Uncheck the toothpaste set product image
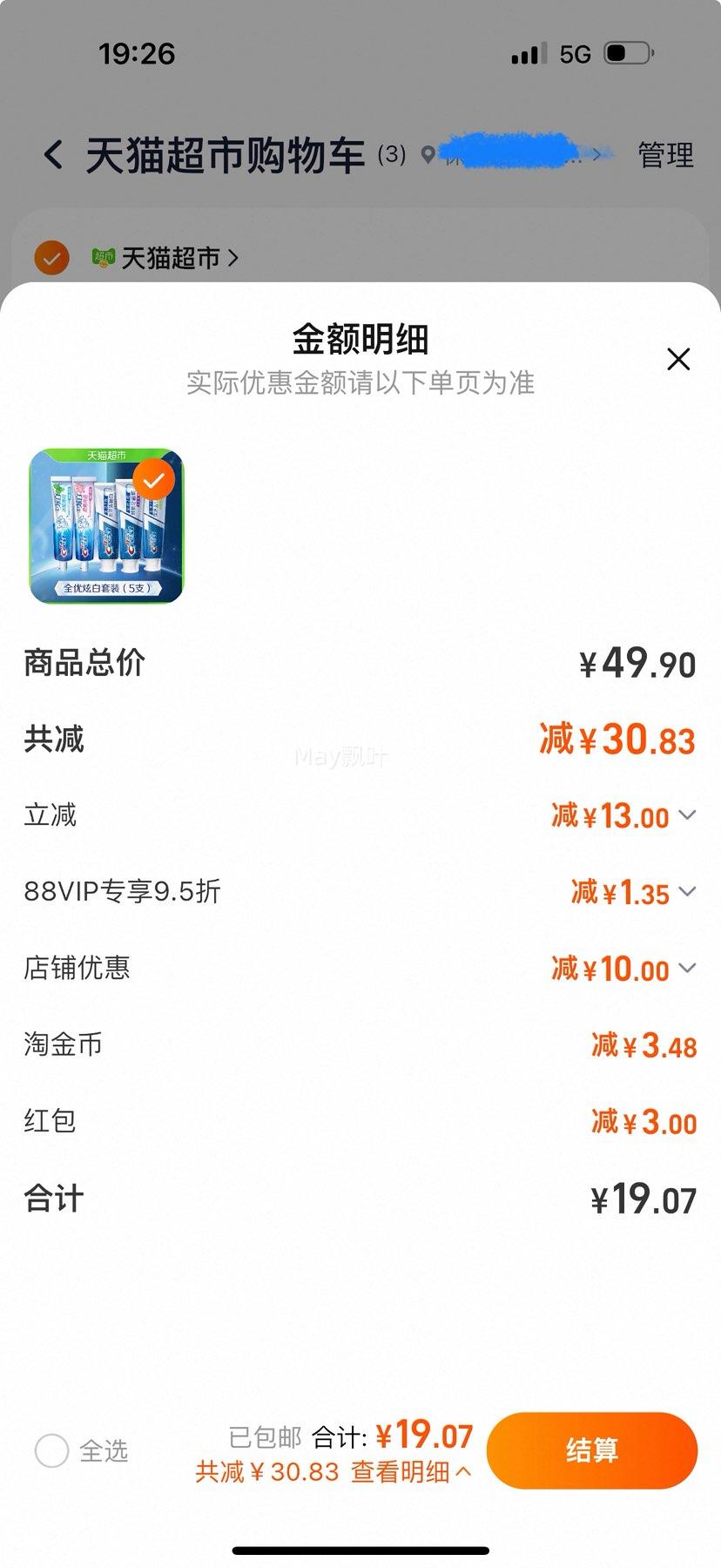This screenshot has width=721, height=1568. 154,479
